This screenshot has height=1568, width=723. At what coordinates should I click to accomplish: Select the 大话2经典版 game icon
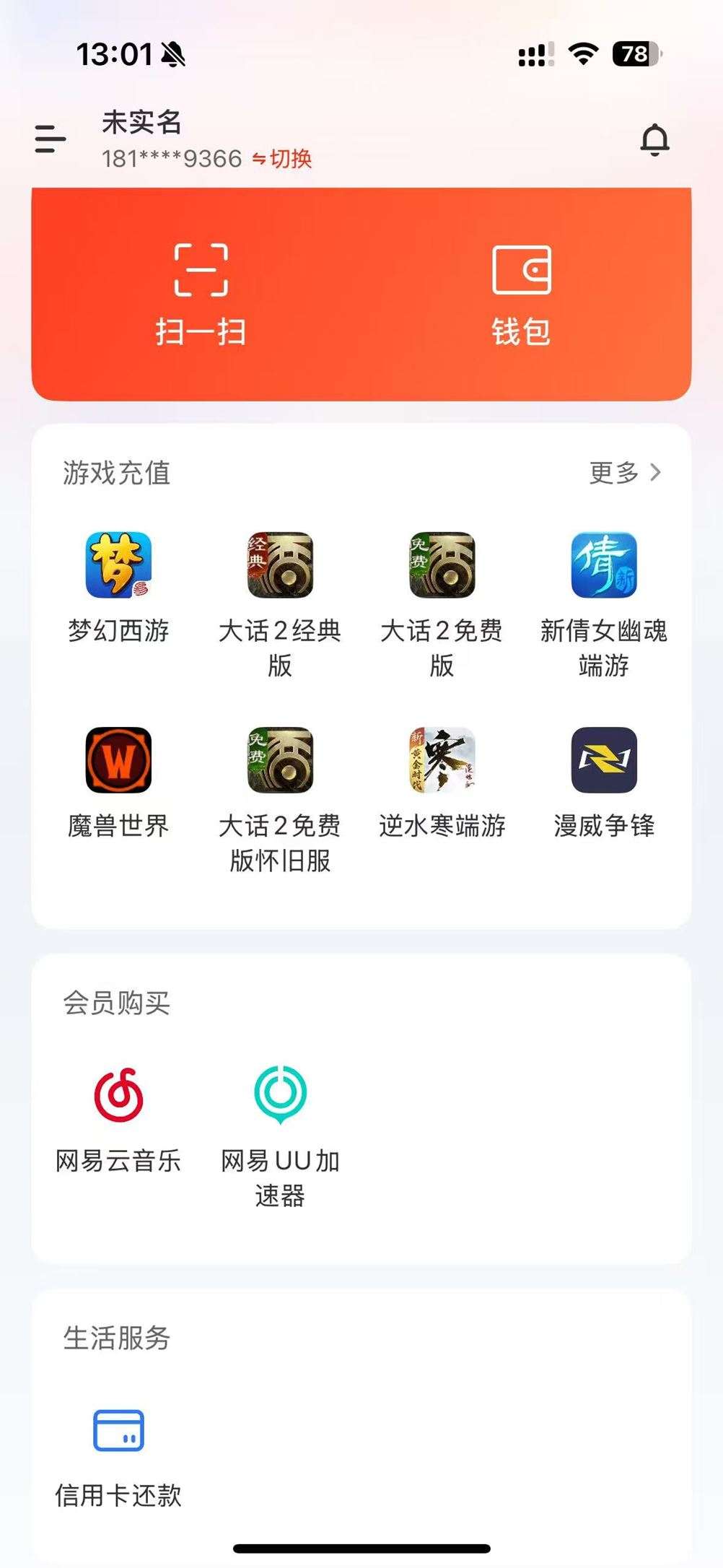tap(281, 567)
